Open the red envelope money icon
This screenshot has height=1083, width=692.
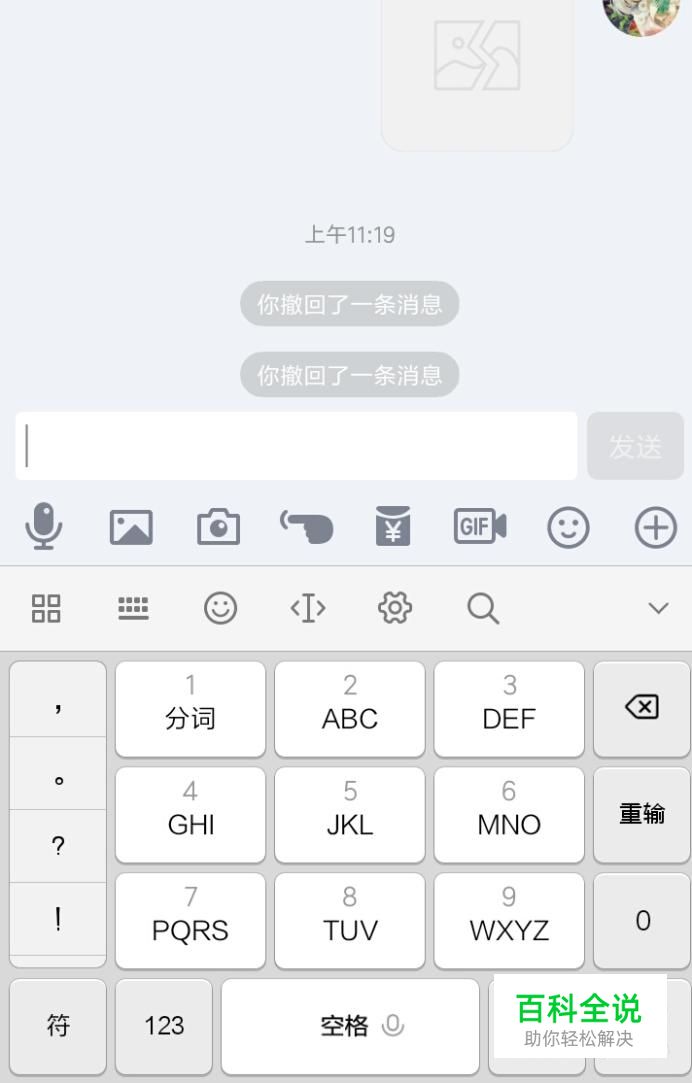(x=393, y=526)
